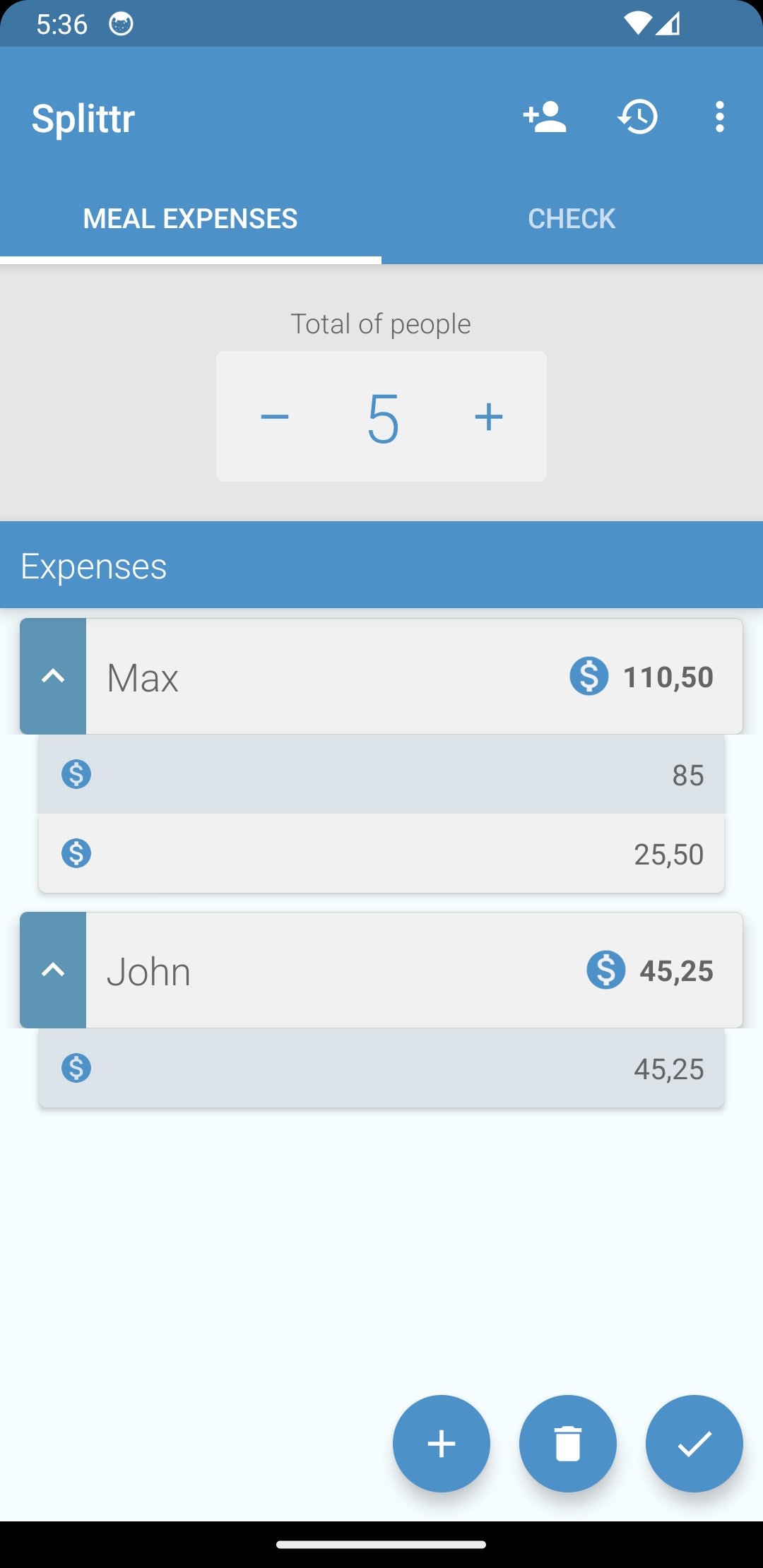Collapse Max's expense list

point(53,677)
